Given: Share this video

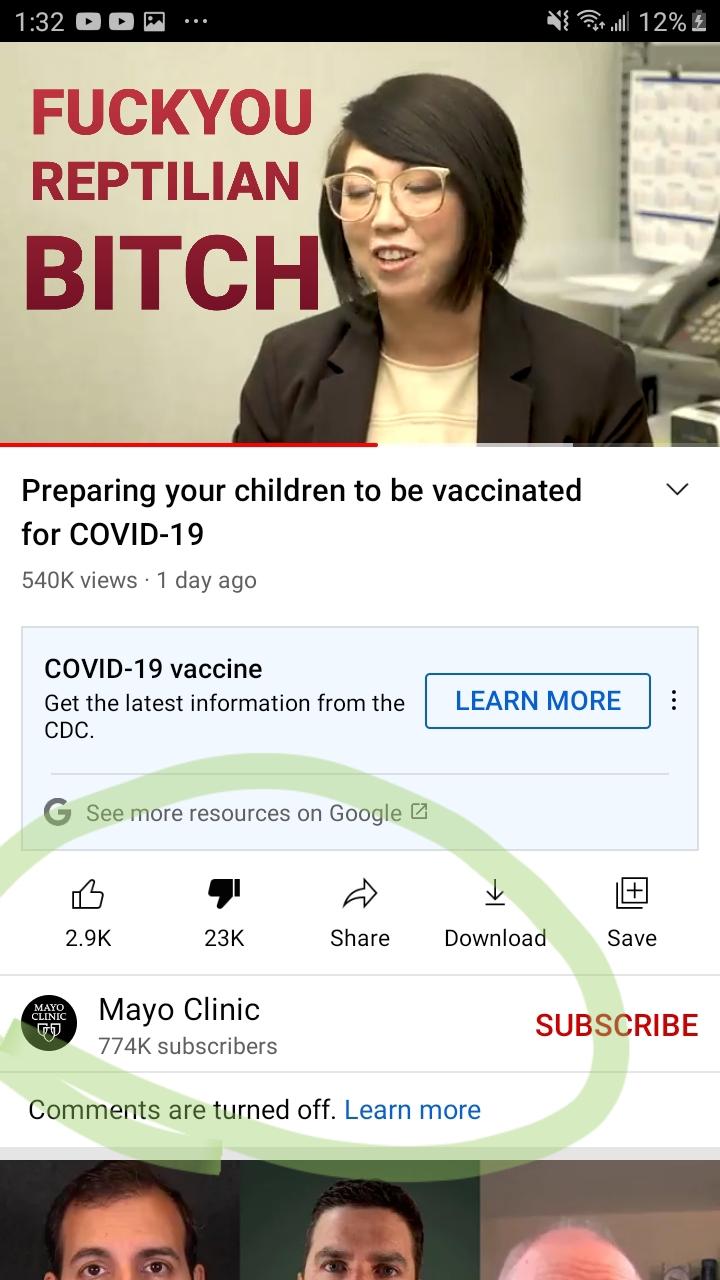Looking at the screenshot, I should (x=360, y=911).
